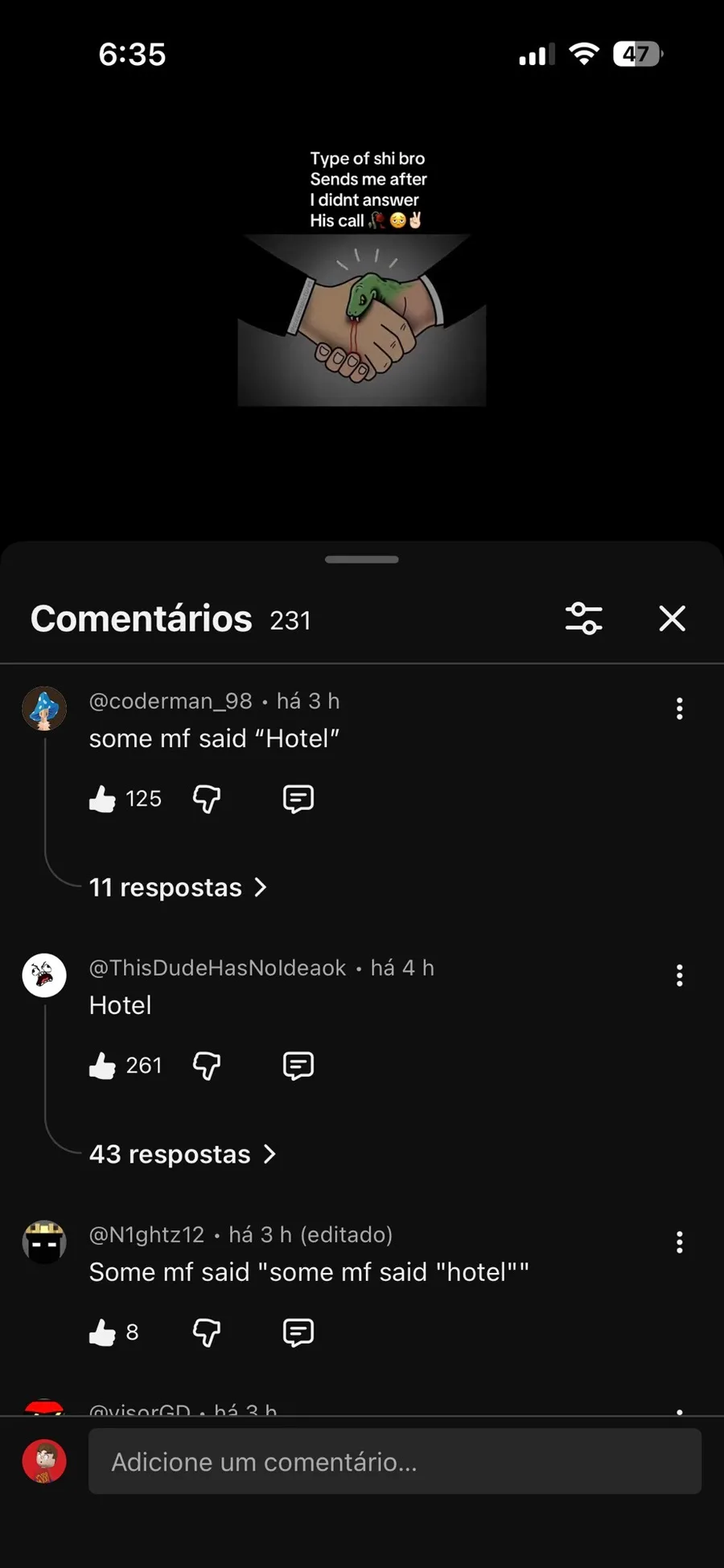Screen dimensions: 724x1568
Task: Expand the 43 respostas thread
Action: click(x=183, y=1154)
